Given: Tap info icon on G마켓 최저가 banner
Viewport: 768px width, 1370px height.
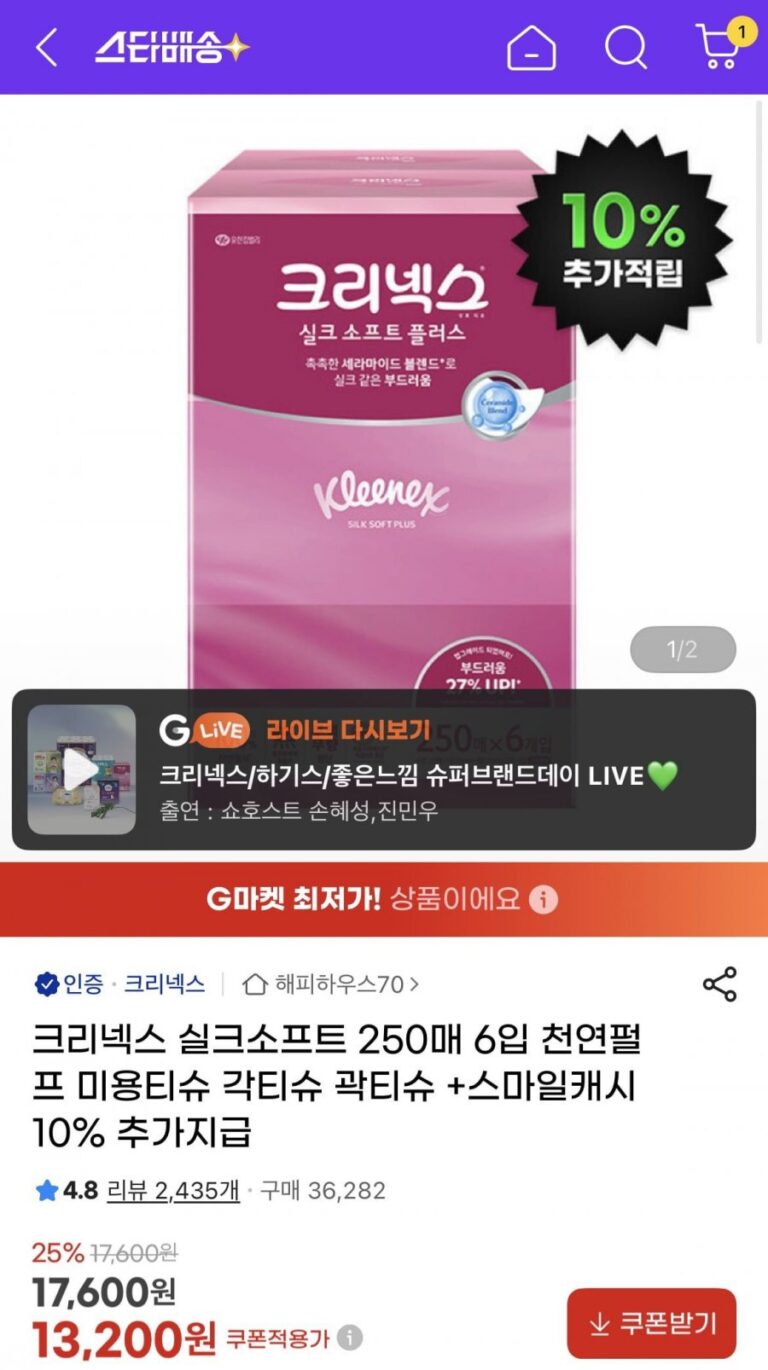Looking at the screenshot, I should pos(543,899).
